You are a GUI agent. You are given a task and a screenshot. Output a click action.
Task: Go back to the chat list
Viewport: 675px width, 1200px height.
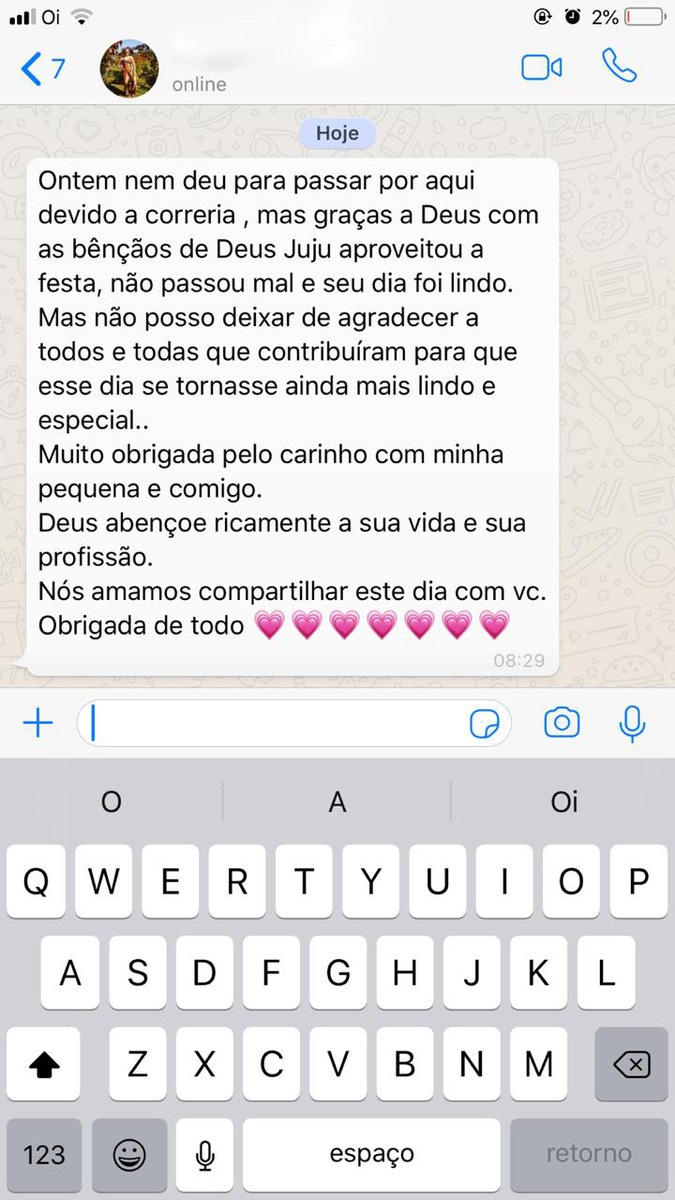(42, 68)
